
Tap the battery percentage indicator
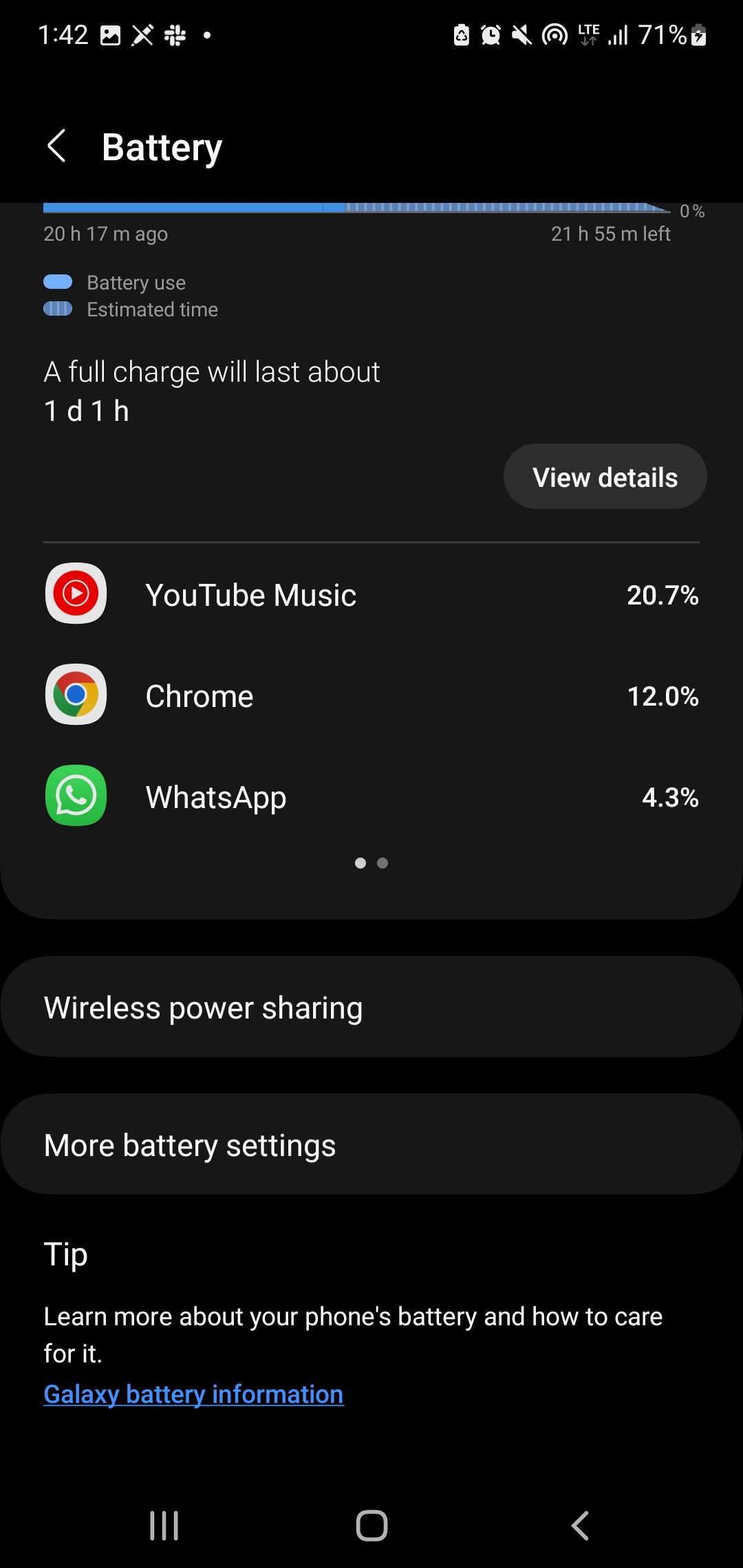pyautogui.click(x=663, y=34)
